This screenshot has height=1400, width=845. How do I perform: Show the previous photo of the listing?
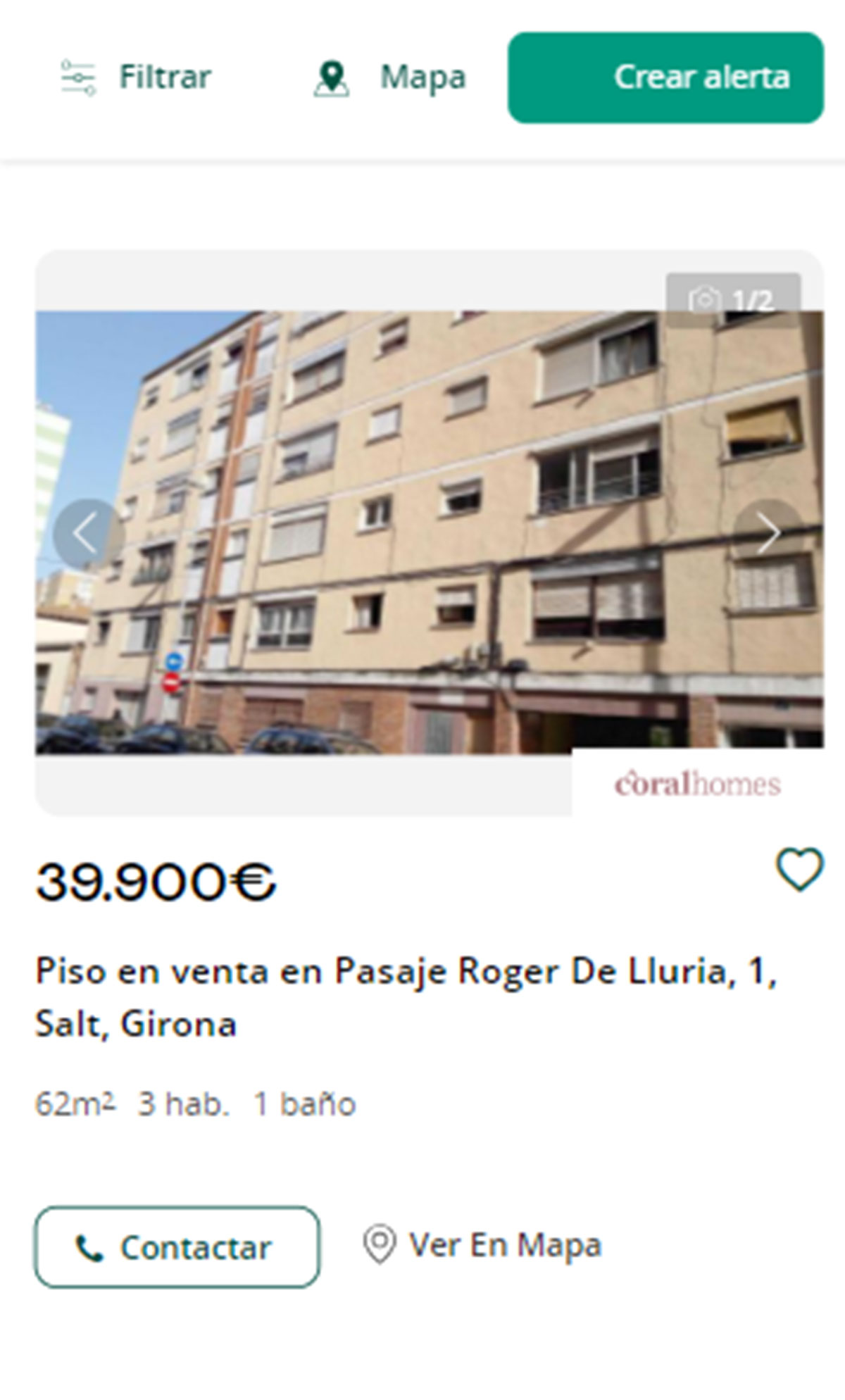pos(87,534)
